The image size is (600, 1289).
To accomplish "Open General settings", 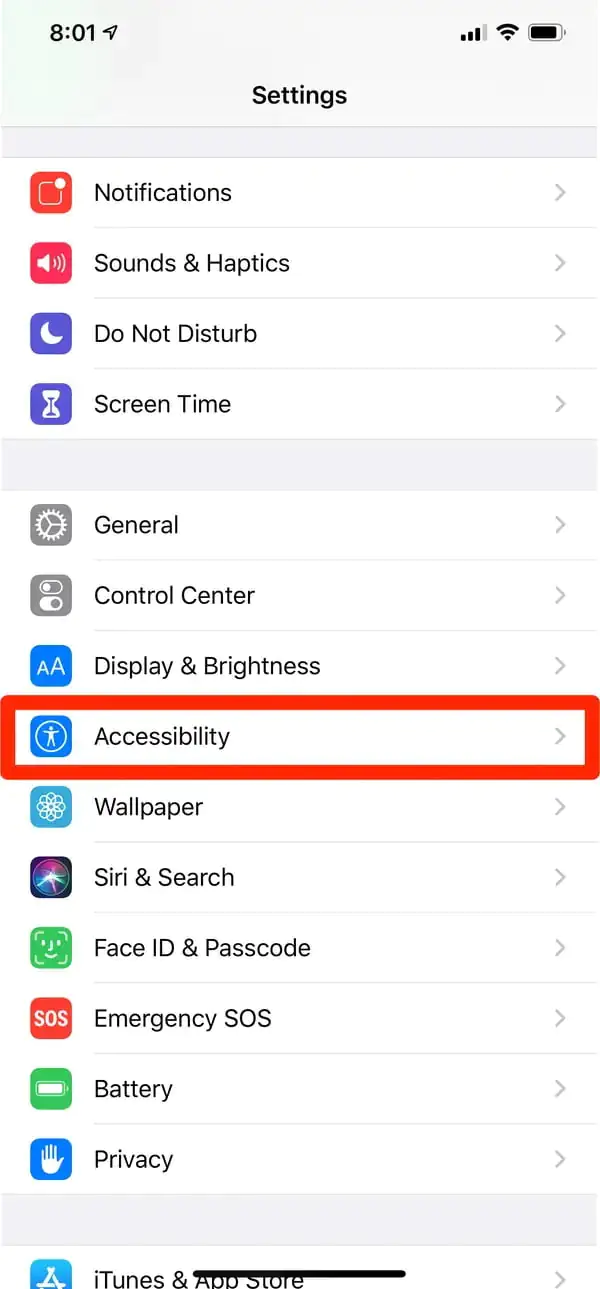I will tap(300, 525).
